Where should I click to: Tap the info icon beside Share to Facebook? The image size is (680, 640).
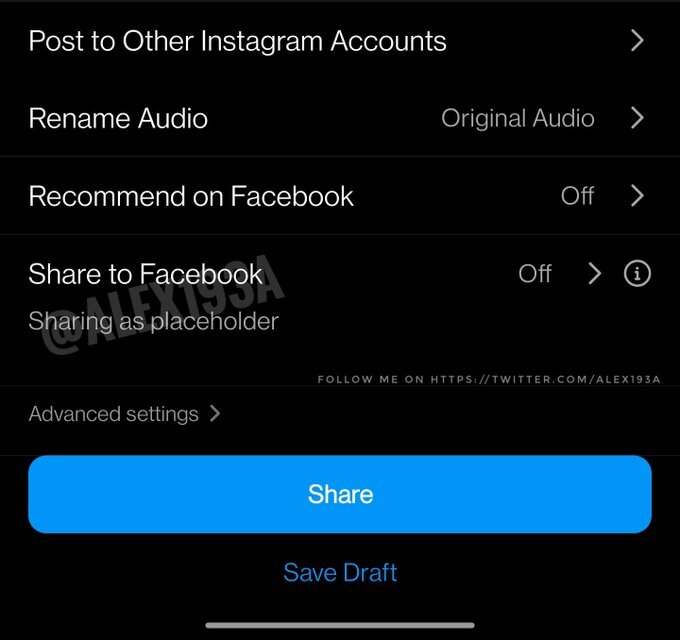[637, 274]
